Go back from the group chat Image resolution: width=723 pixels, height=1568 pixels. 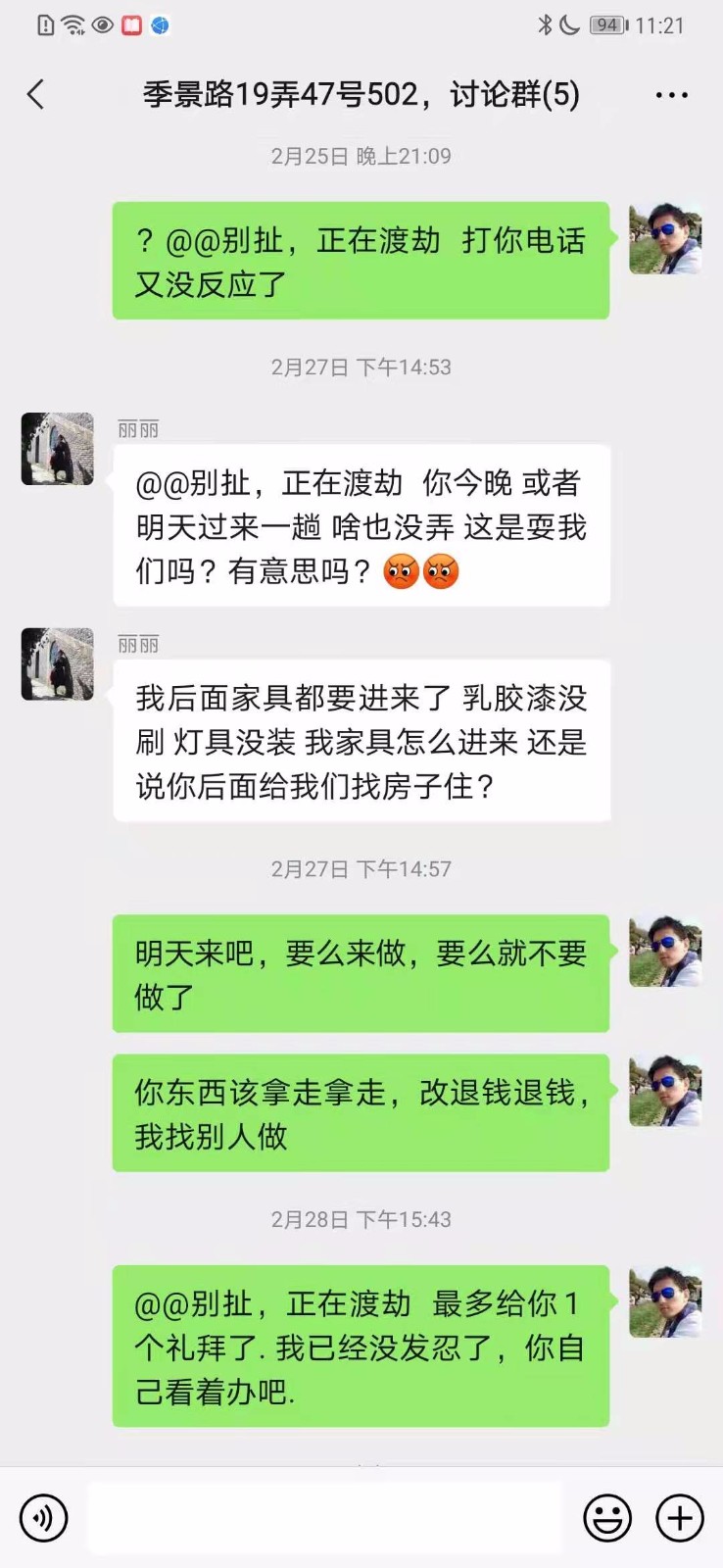point(36,95)
